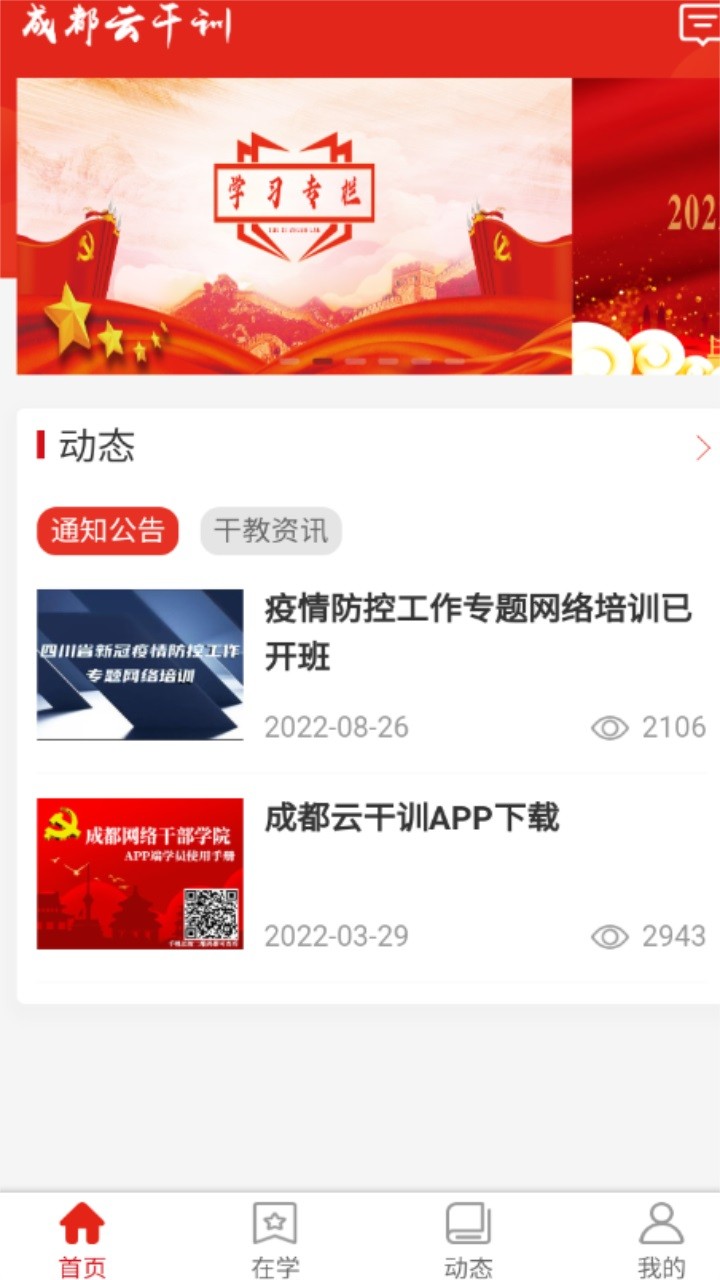Switch to the 通知公告 tab
720x1280 pixels.
pos(107,530)
